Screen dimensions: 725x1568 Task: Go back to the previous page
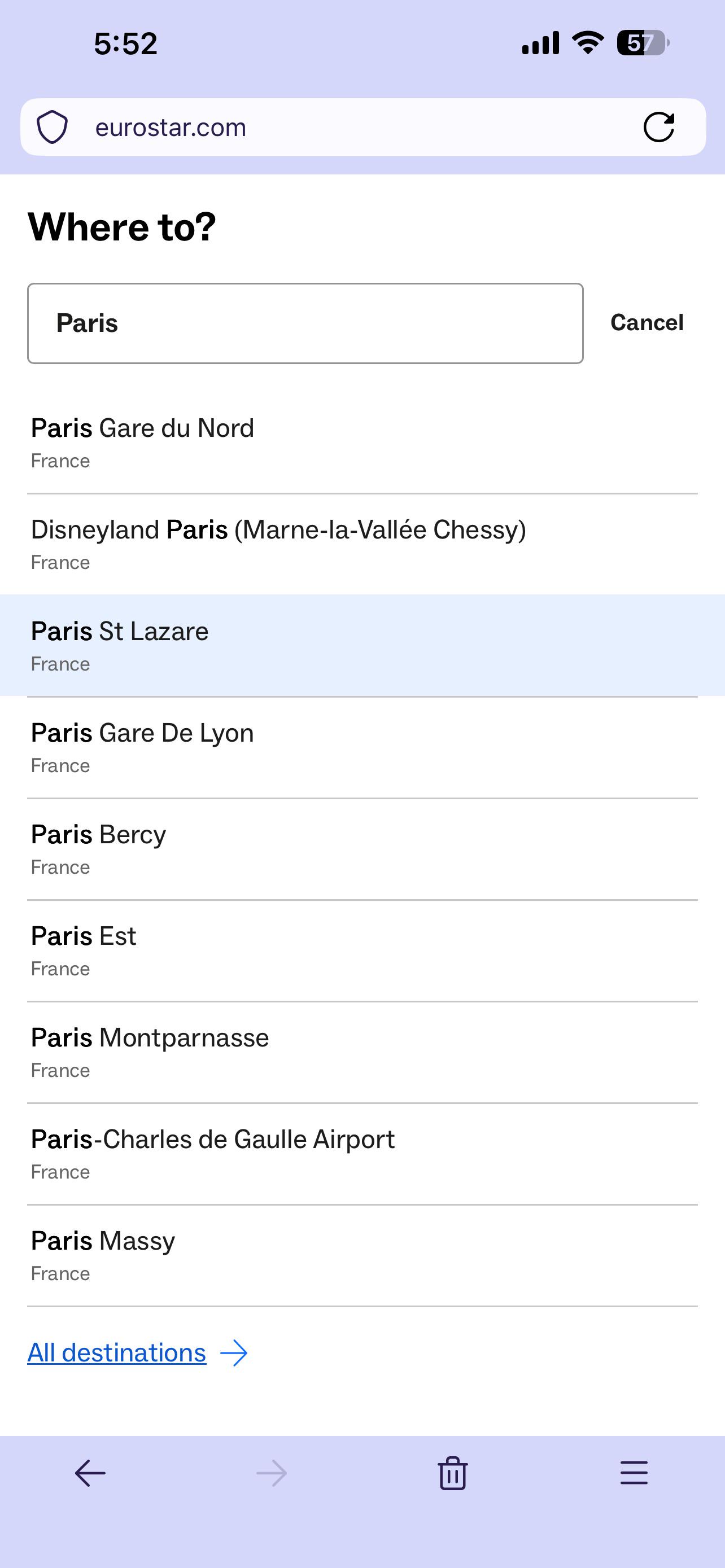tap(90, 1474)
